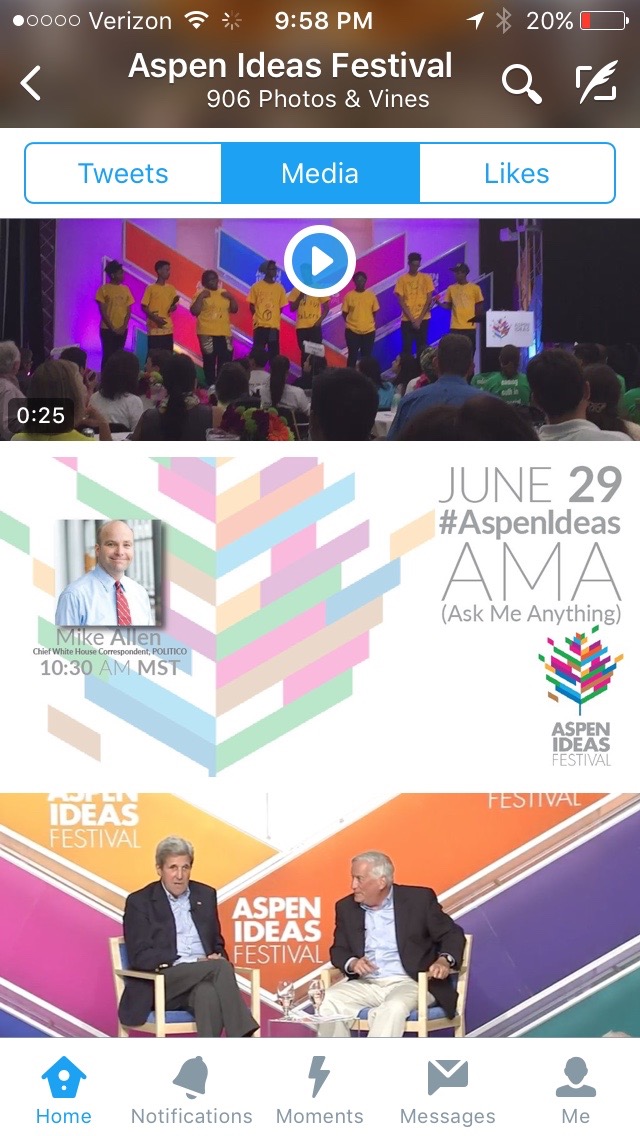640x1136 pixels.
Task: Switch to the Tweets segment
Action: point(123,173)
